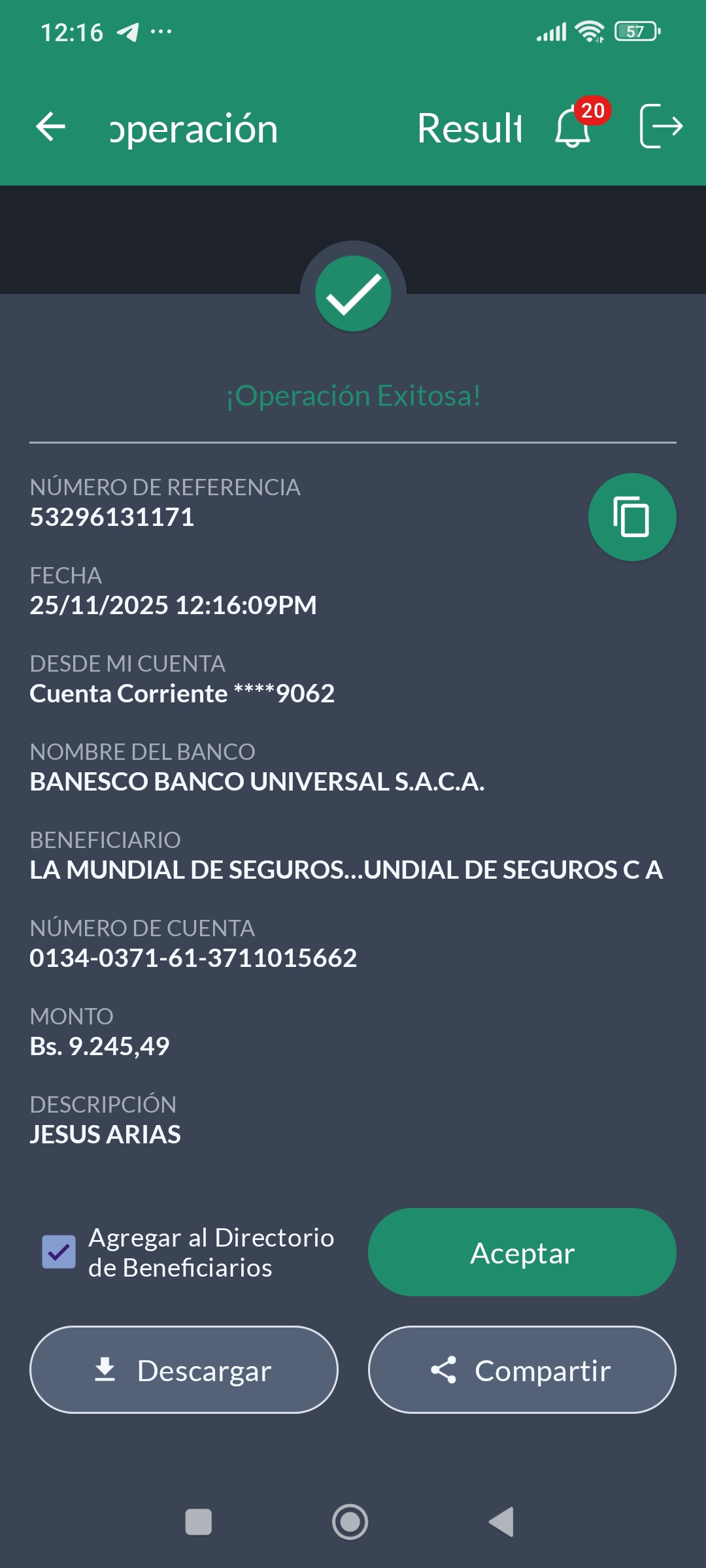Share the receipt via Compartir

click(x=522, y=1369)
